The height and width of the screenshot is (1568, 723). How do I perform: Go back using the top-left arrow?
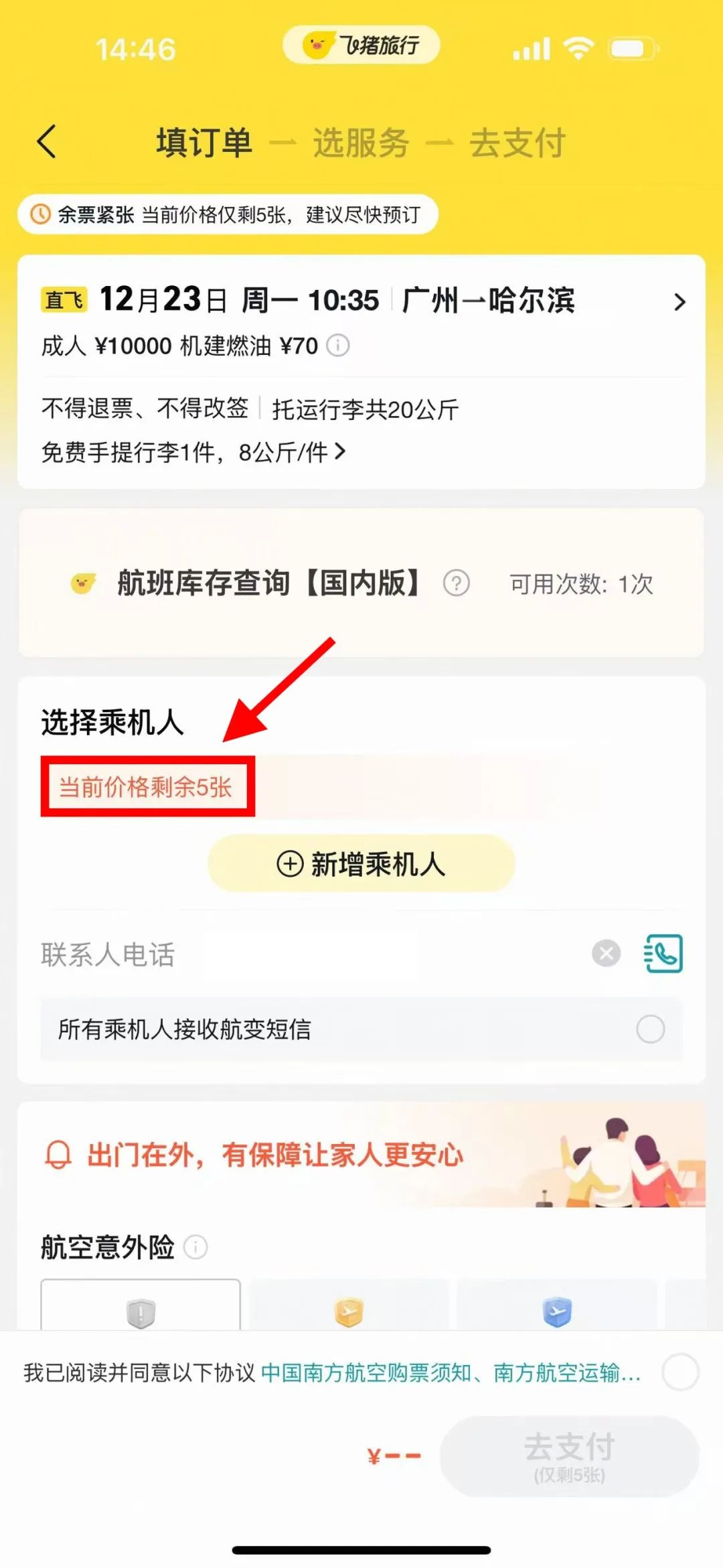click(47, 142)
